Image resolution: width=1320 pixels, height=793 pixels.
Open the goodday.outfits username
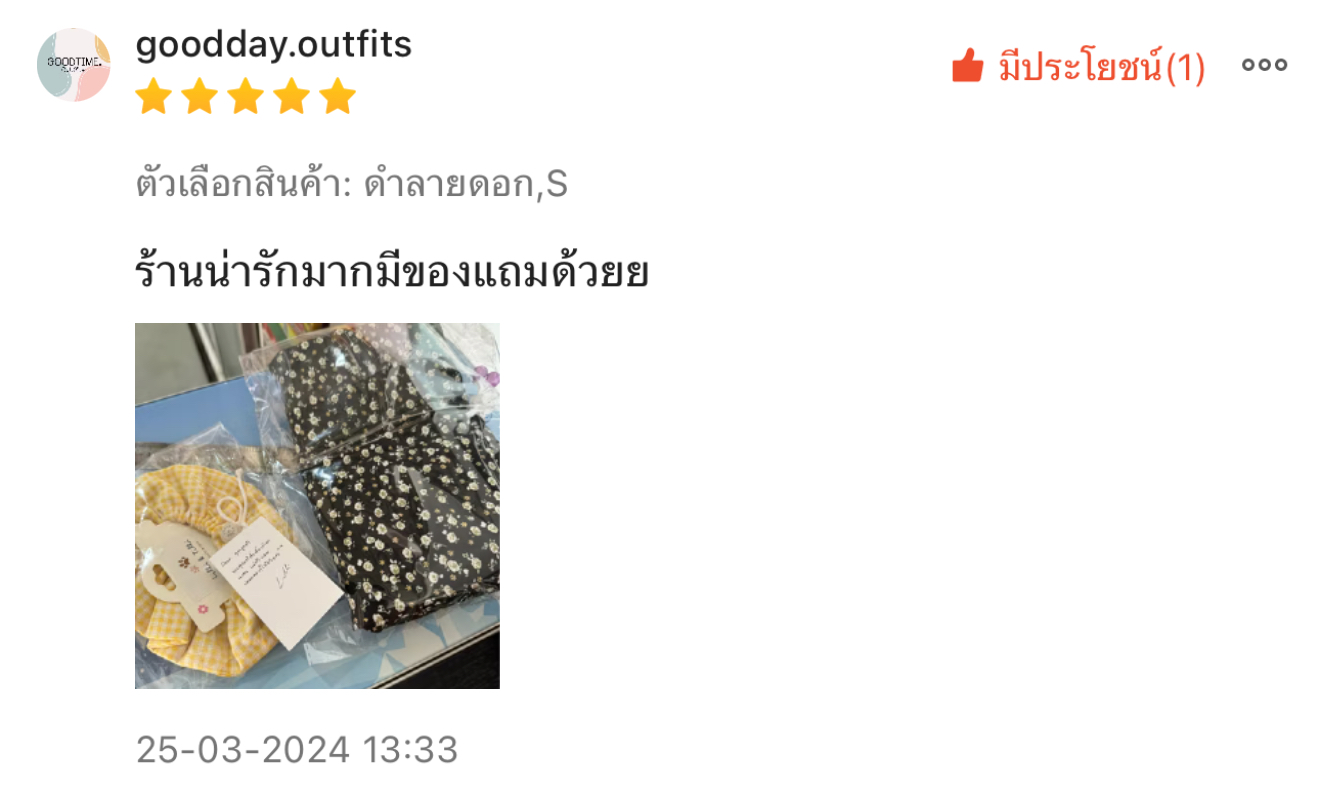coord(273,45)
